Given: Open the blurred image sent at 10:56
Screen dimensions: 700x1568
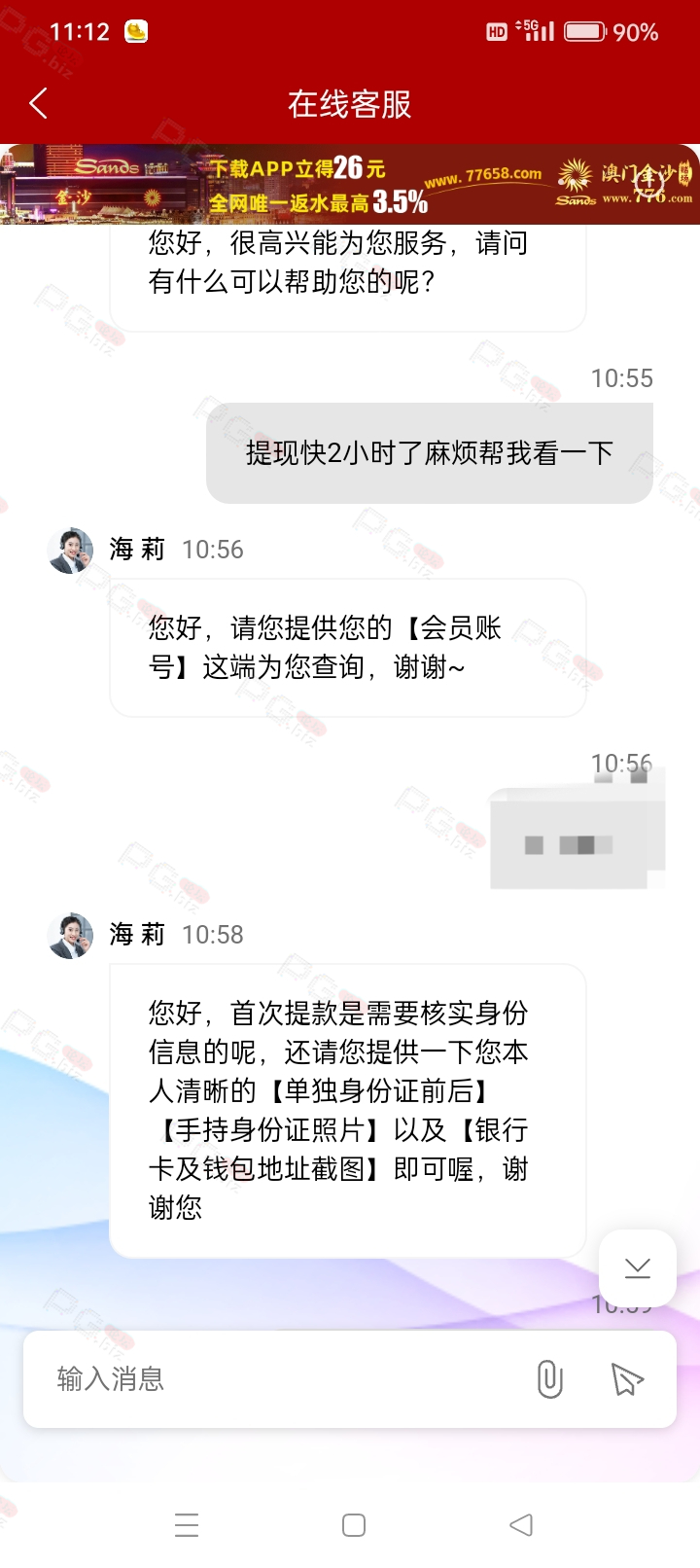Looking at the screenshot, I should pos(576,837).
